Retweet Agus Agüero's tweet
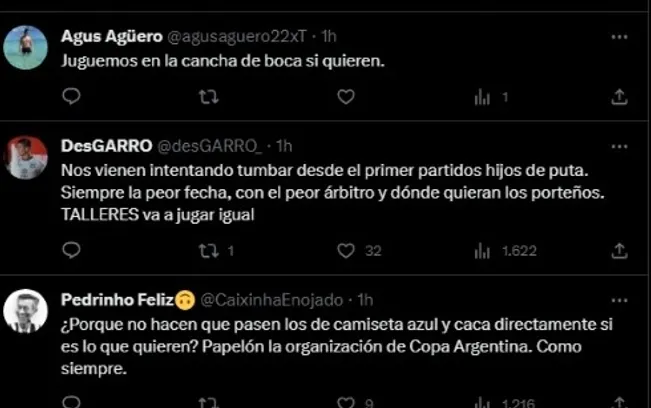Viewport: 651px width, 408px height. (x=208, y=96)
